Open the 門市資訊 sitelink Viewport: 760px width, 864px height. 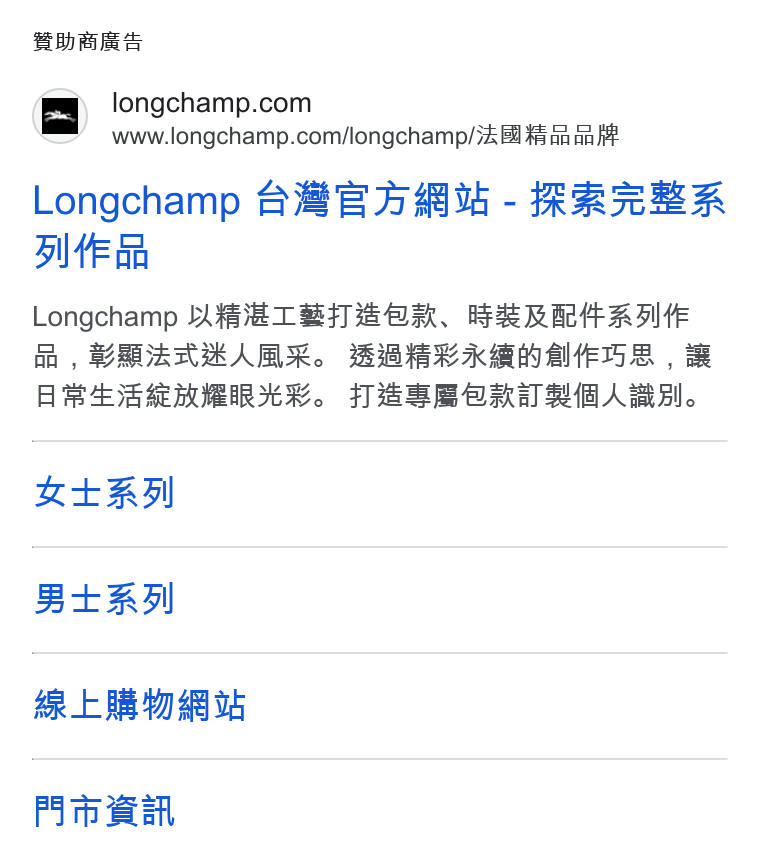coord(104,811)
